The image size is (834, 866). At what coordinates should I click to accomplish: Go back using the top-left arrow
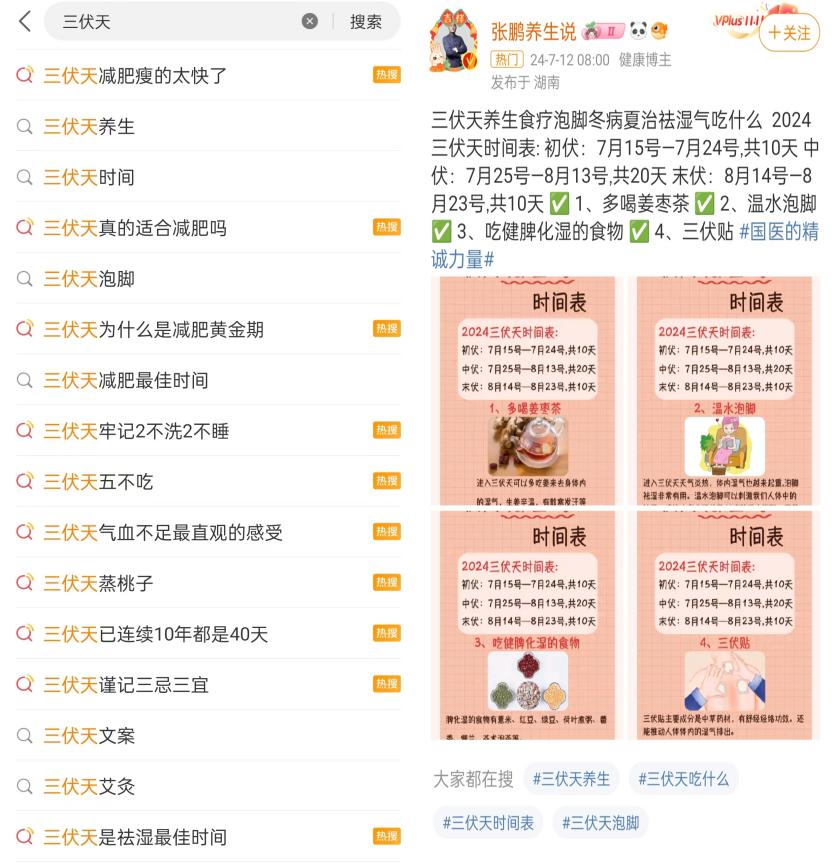(25, 21)
